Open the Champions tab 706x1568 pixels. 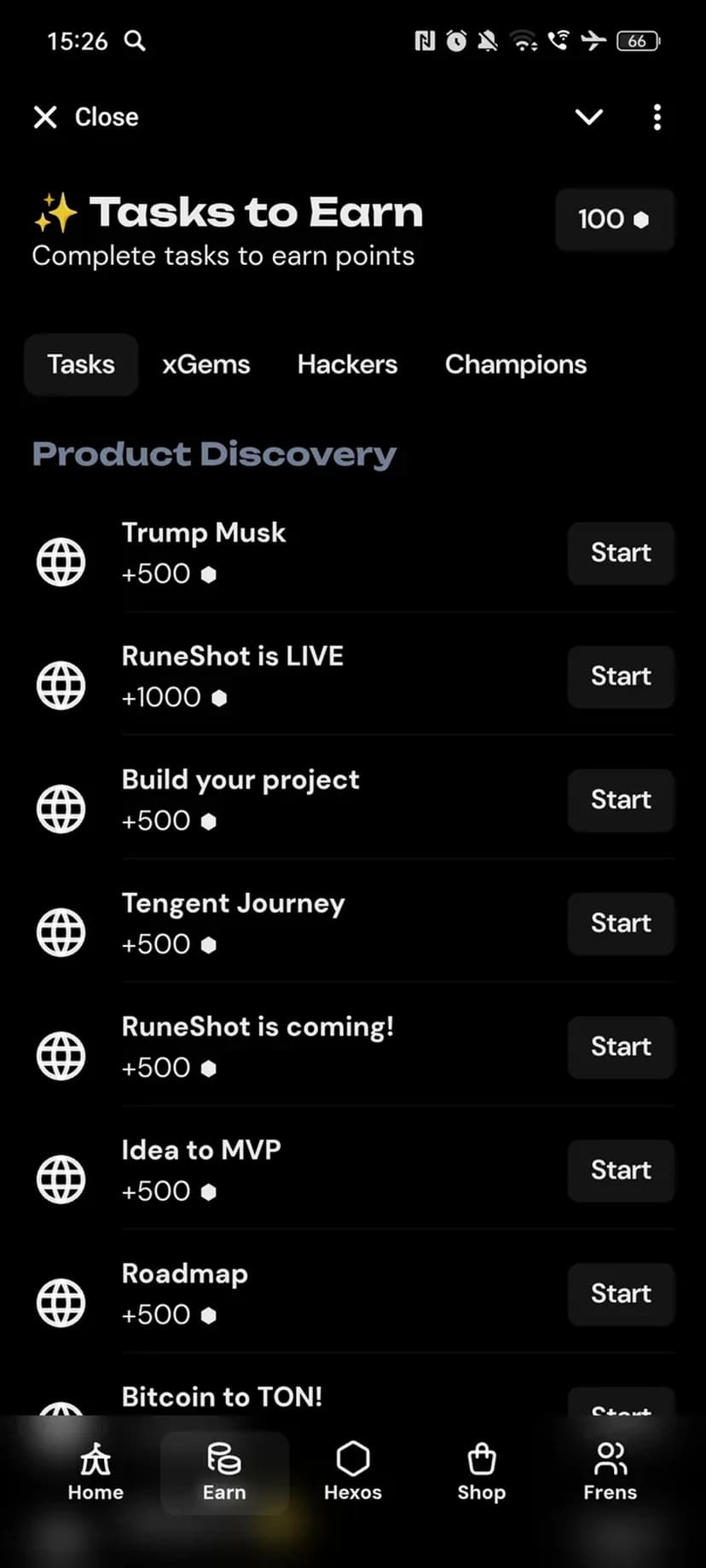click(515, 365)
